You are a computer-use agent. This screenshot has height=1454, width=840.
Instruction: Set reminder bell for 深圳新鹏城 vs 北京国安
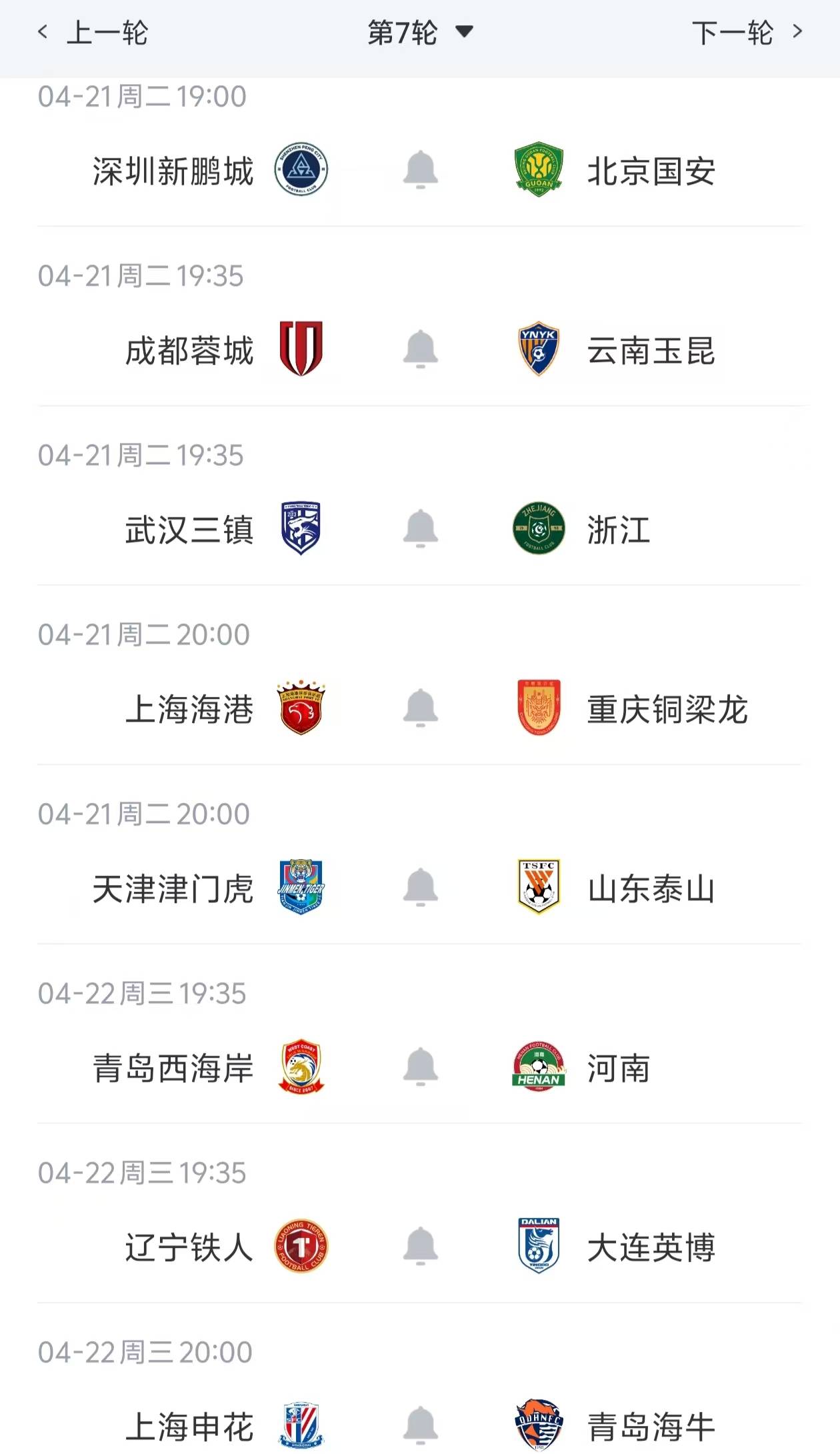coord(420,169)
